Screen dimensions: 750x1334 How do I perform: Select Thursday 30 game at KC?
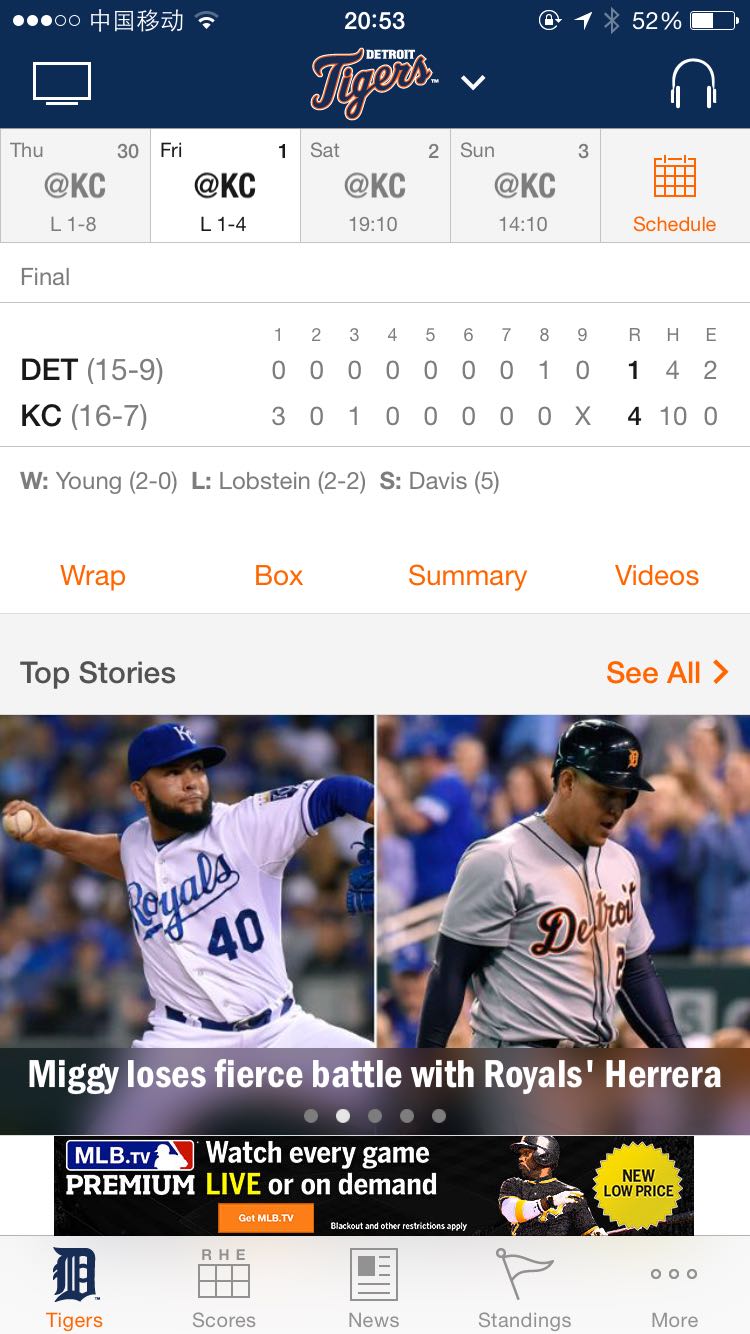pyautogui.click(x=75, y=186)
